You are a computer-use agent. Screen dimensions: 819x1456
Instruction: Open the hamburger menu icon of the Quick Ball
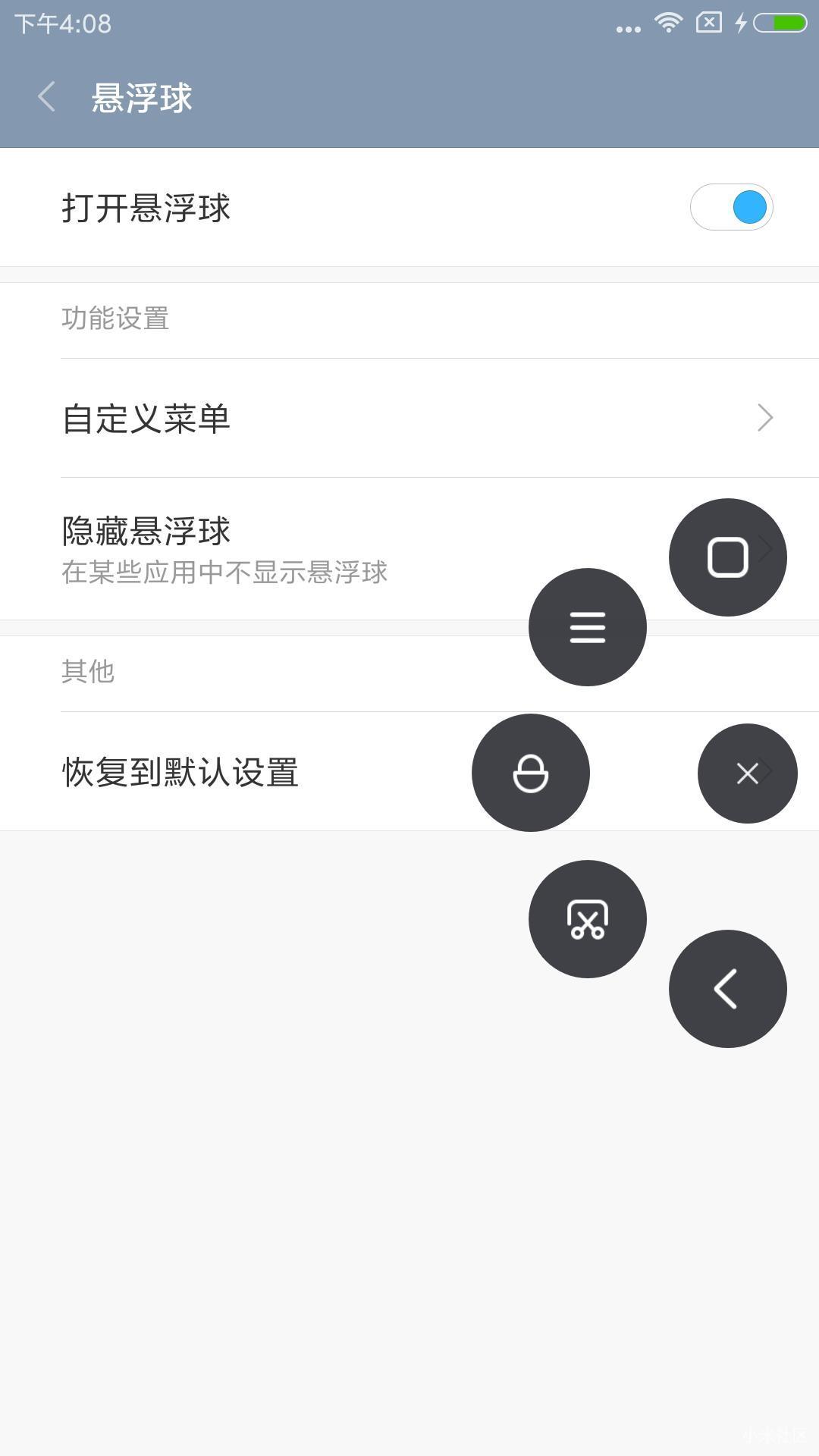[587, 626]
